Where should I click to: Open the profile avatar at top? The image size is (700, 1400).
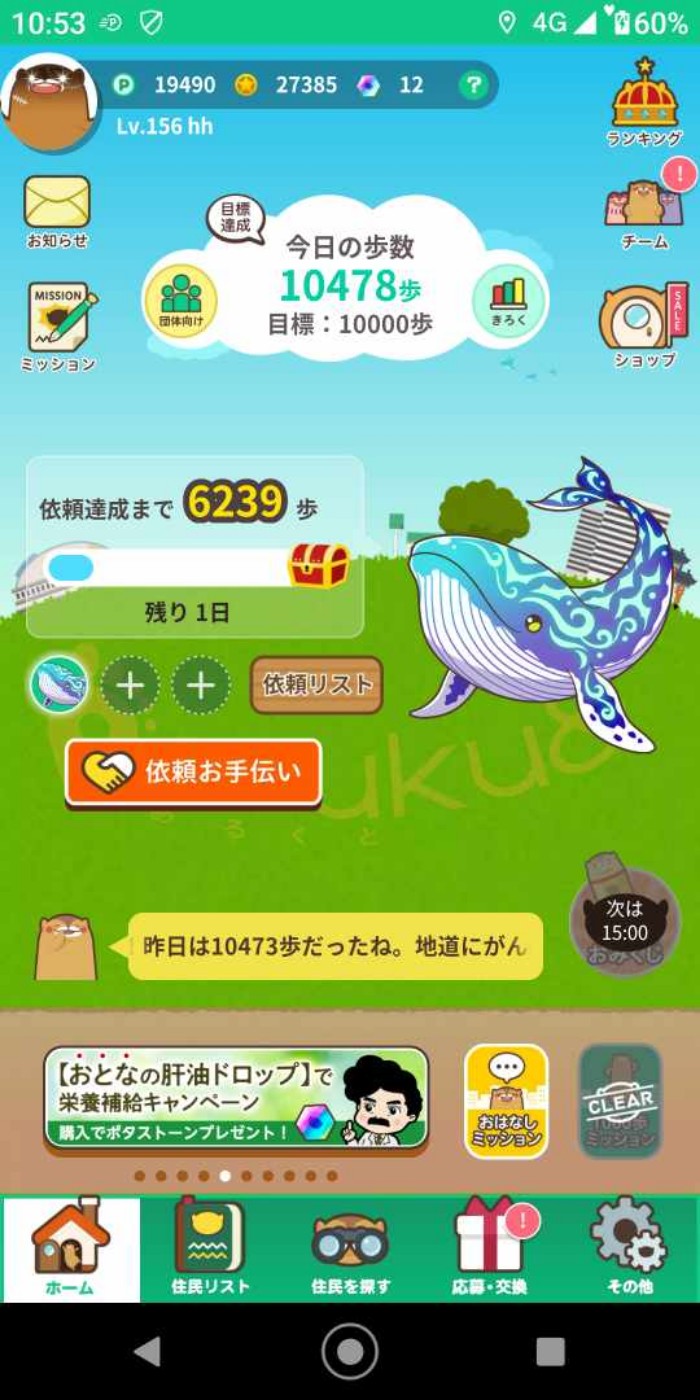(49, 100)
